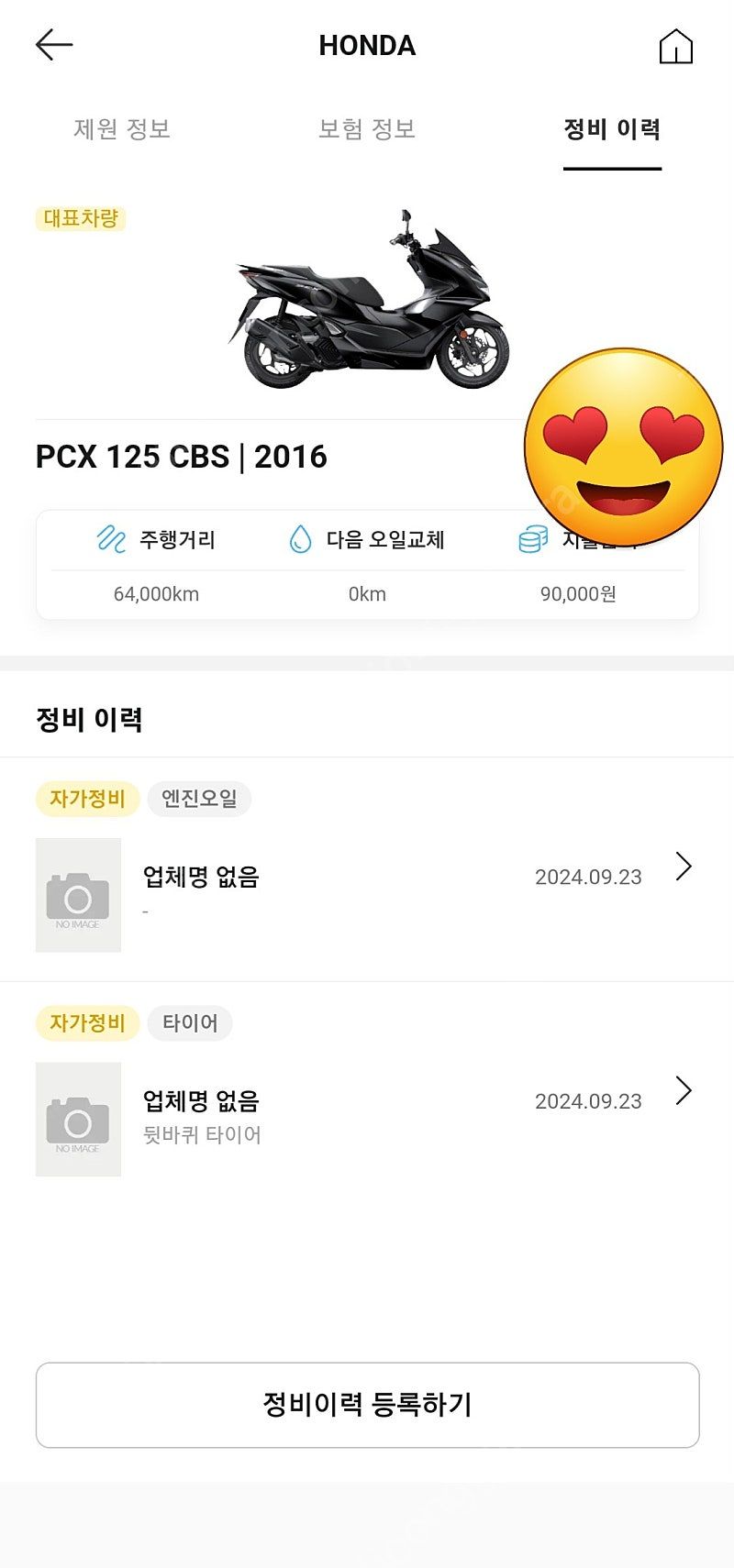Expand the 2024.09.23 tire record chevron
This screenshot has height=1568, width=734.
click(683, 1090)
